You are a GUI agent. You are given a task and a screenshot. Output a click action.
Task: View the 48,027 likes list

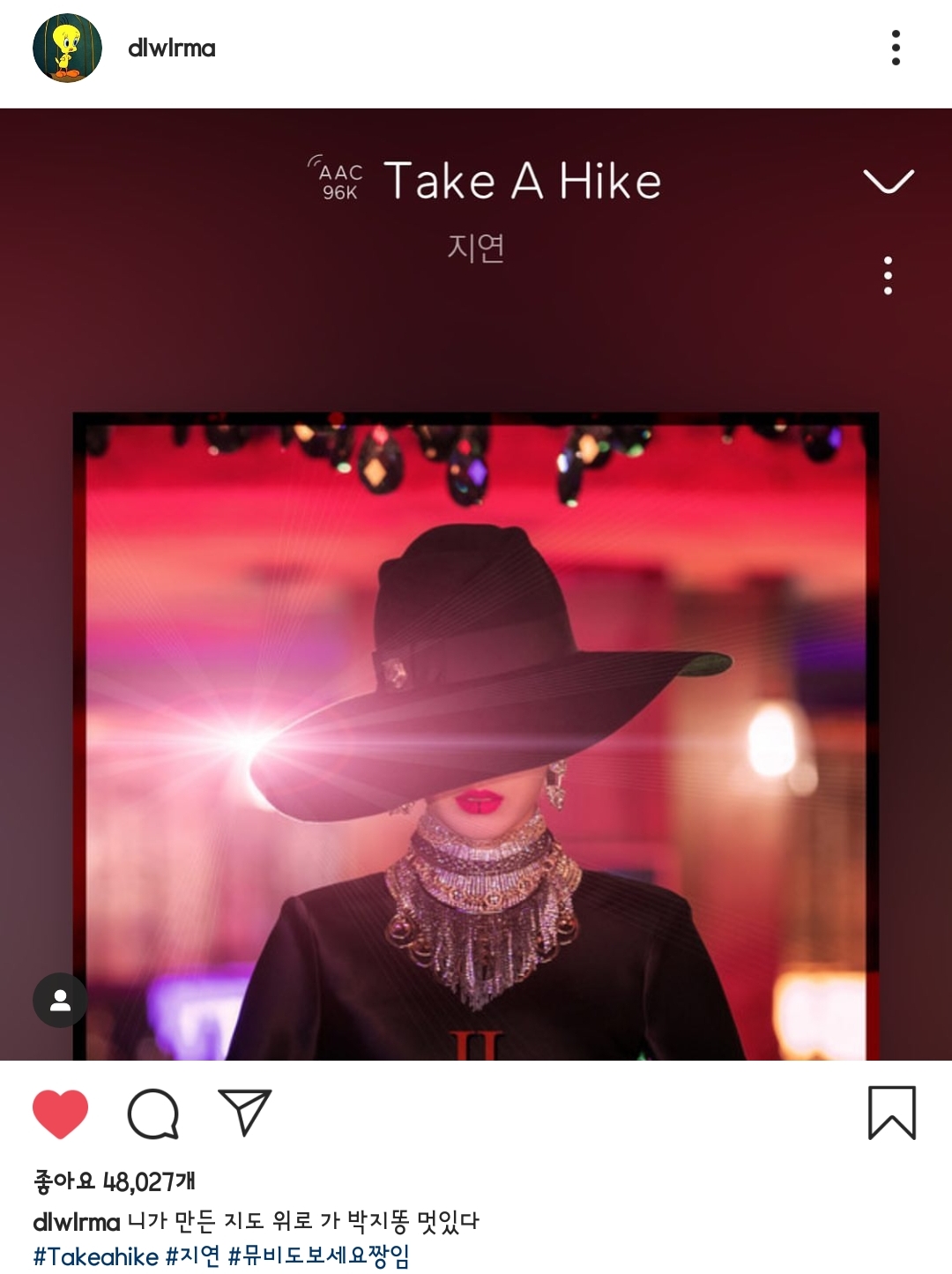tap(115, 1182)
